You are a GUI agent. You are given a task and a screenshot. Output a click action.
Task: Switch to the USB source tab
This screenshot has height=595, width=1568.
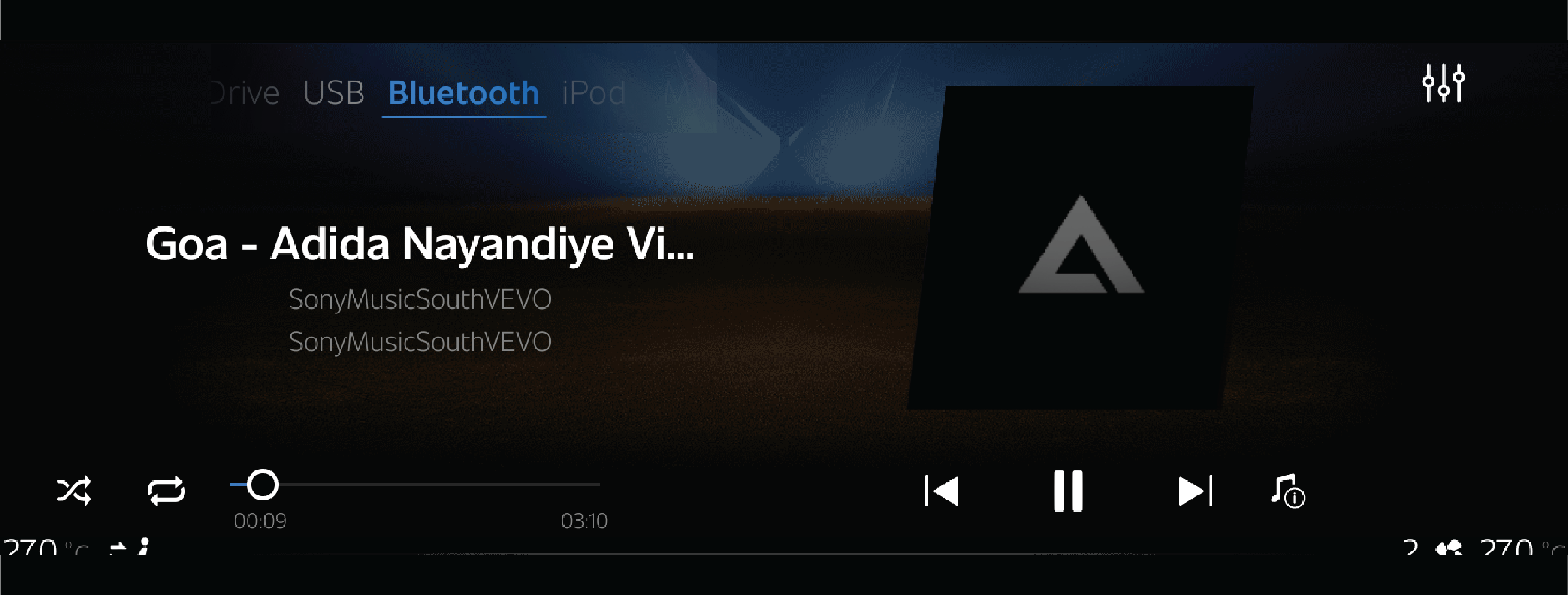(x=334, y=93)
